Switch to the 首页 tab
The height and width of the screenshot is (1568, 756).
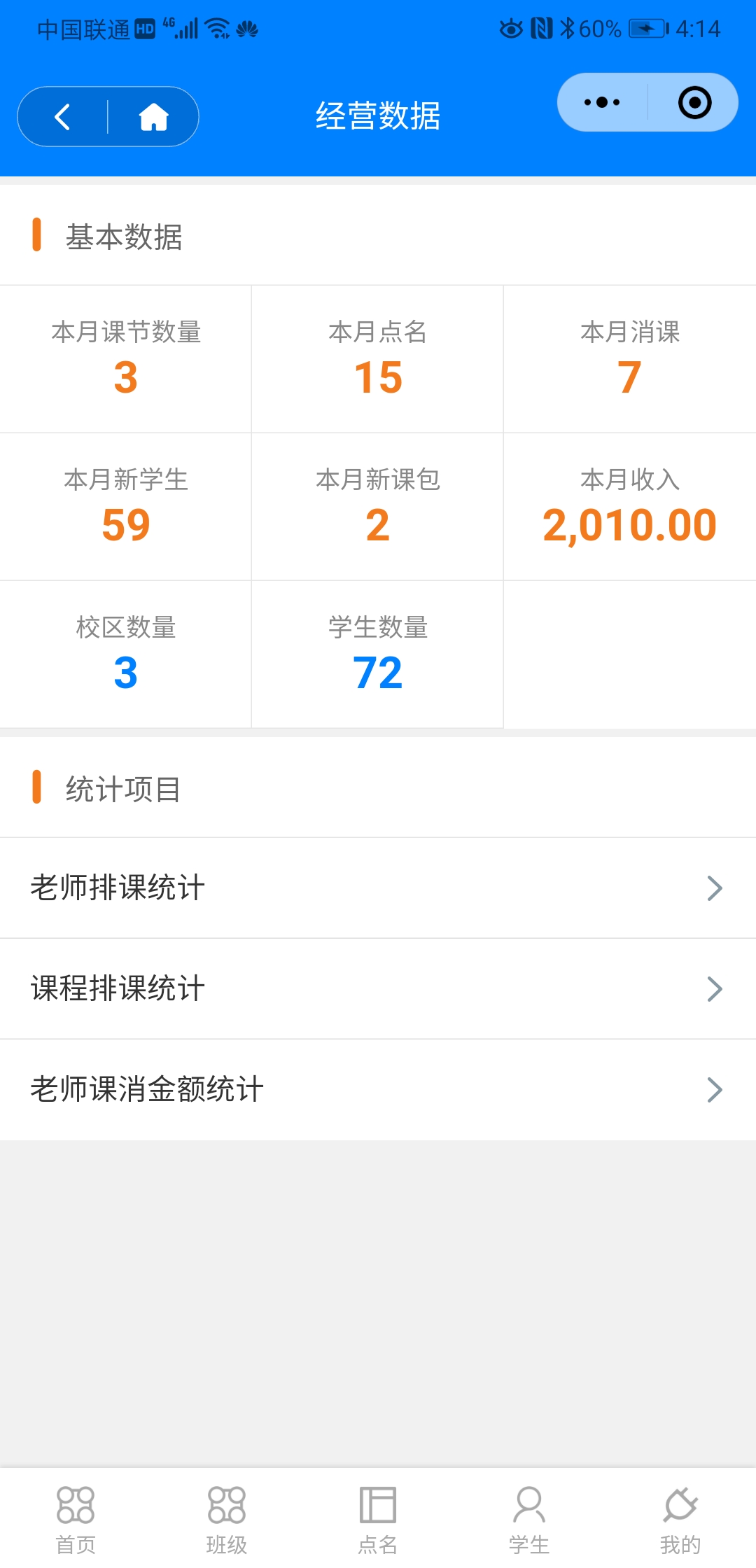tap(76, 1519)
